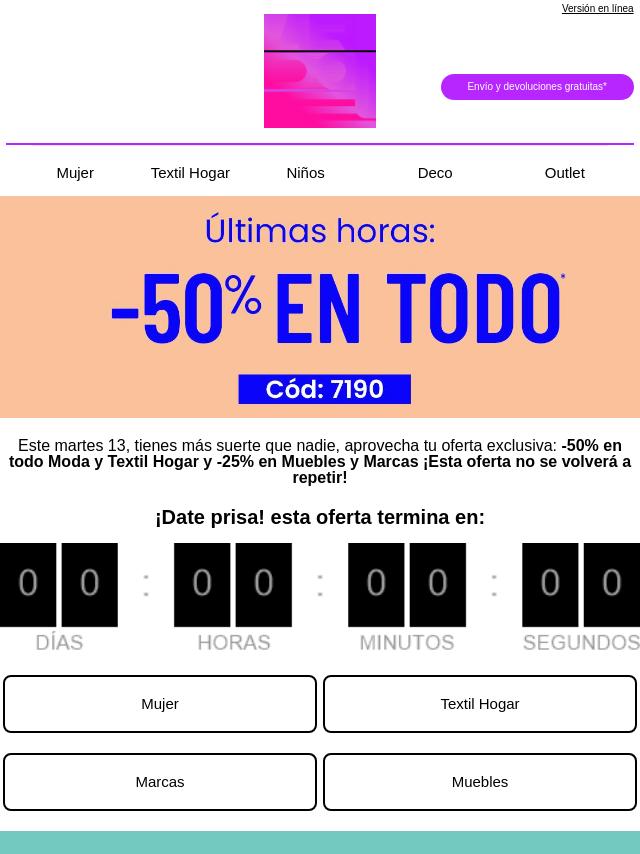The height and width of the screenshot is (854, 640).
Task: Open Textil Hogar in the top navigation
Action: [190, 172]
